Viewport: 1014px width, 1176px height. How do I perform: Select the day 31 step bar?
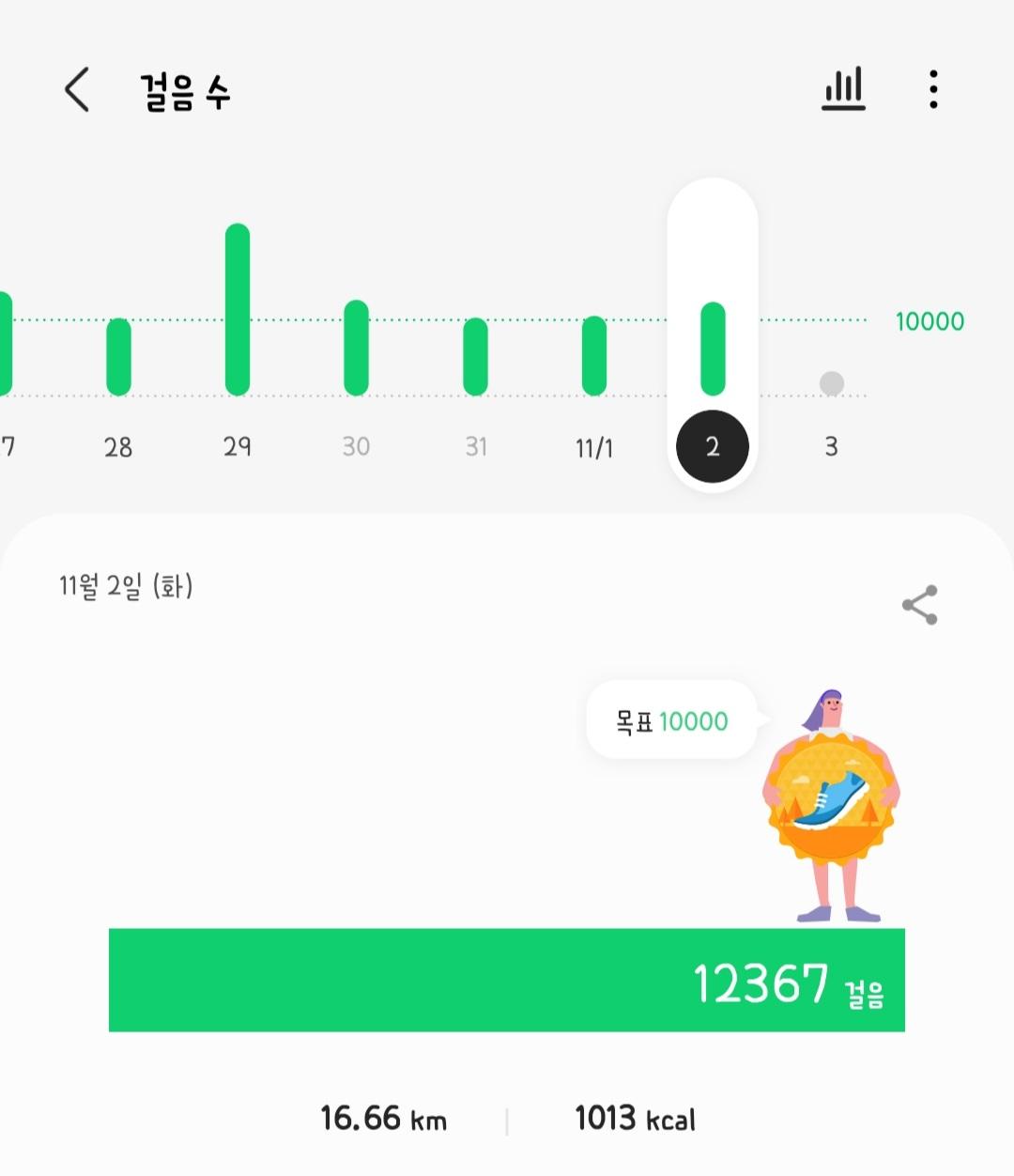[476, 357]
